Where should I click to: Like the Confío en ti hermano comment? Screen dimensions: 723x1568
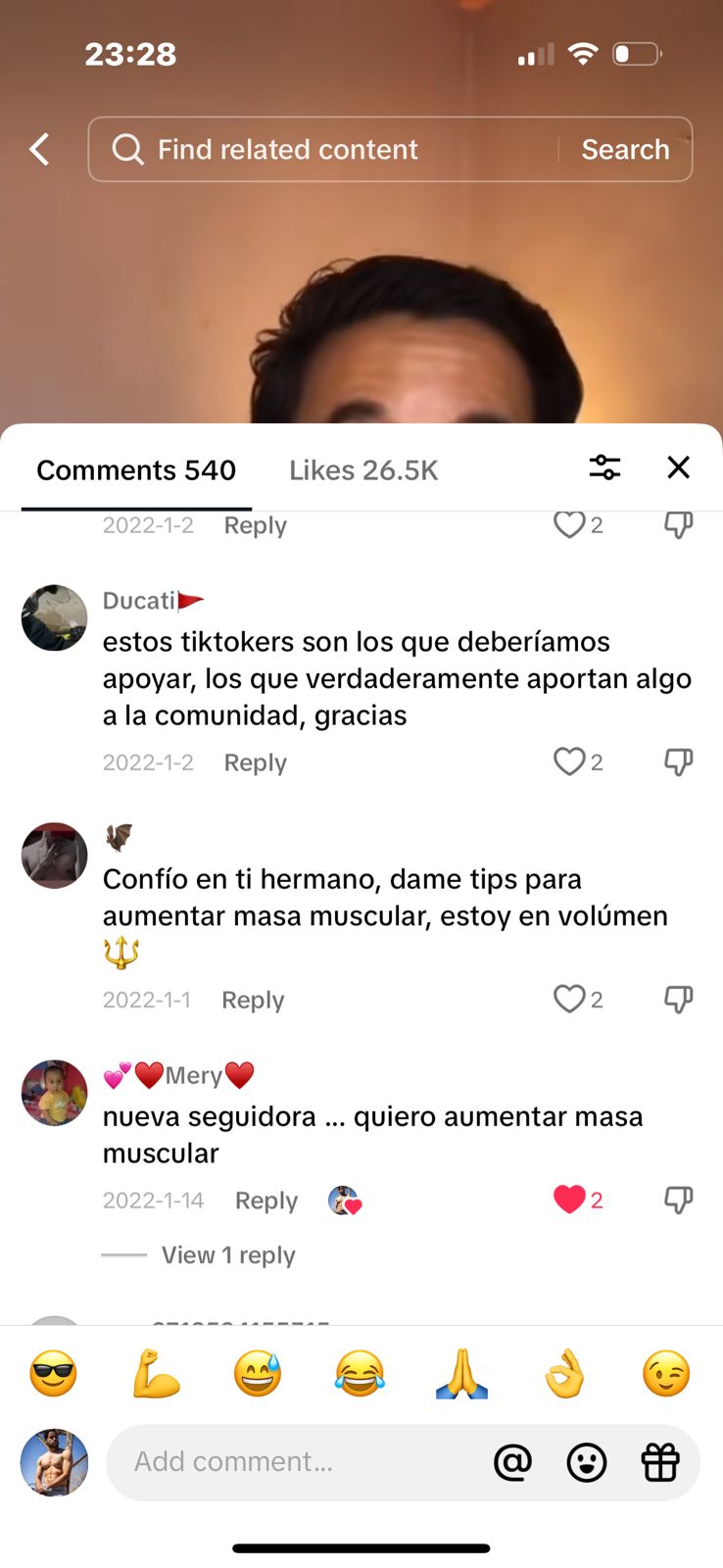569,999
